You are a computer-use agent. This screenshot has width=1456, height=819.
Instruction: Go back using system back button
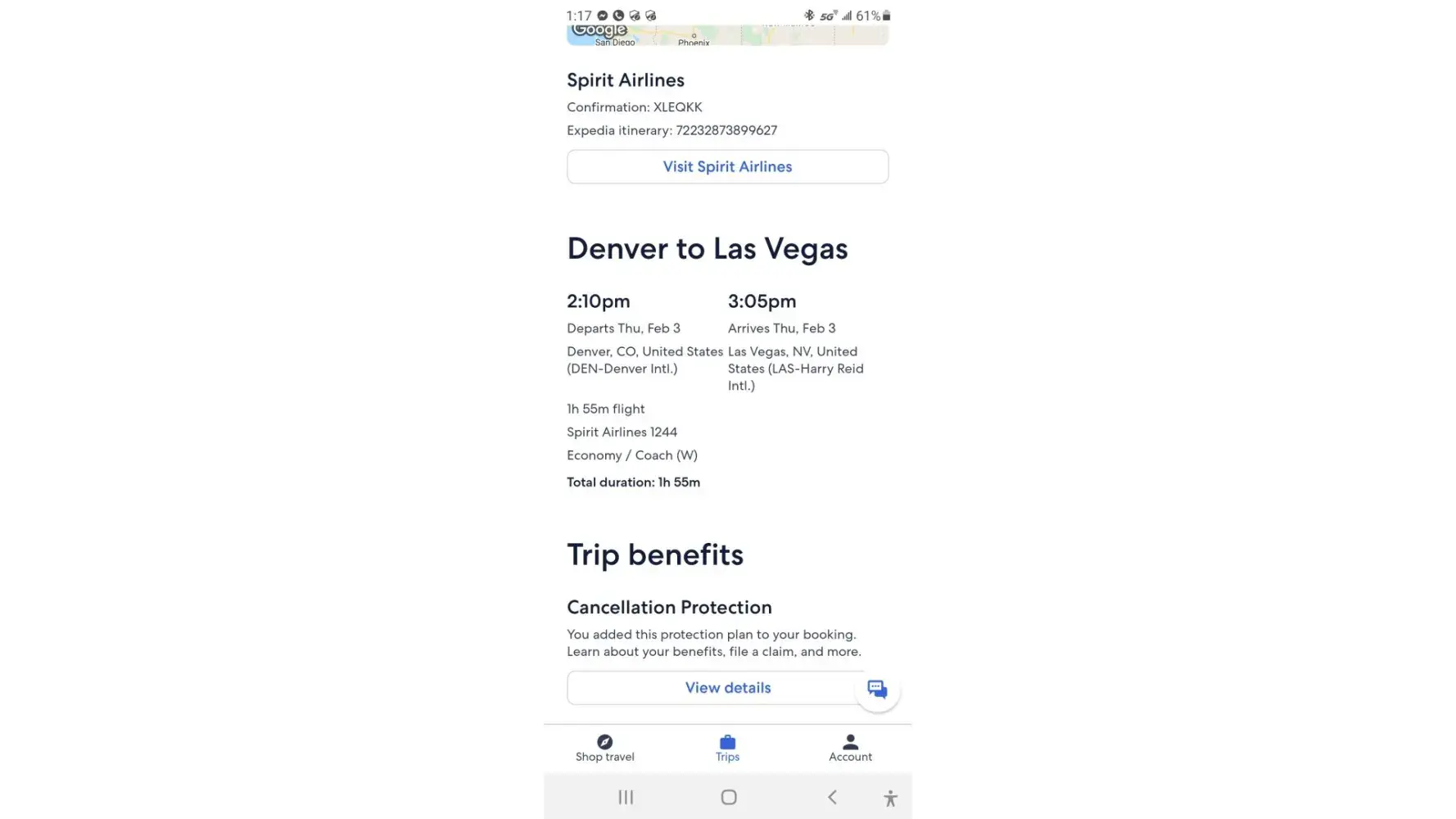pyautogui.click(x=832, y=797)
